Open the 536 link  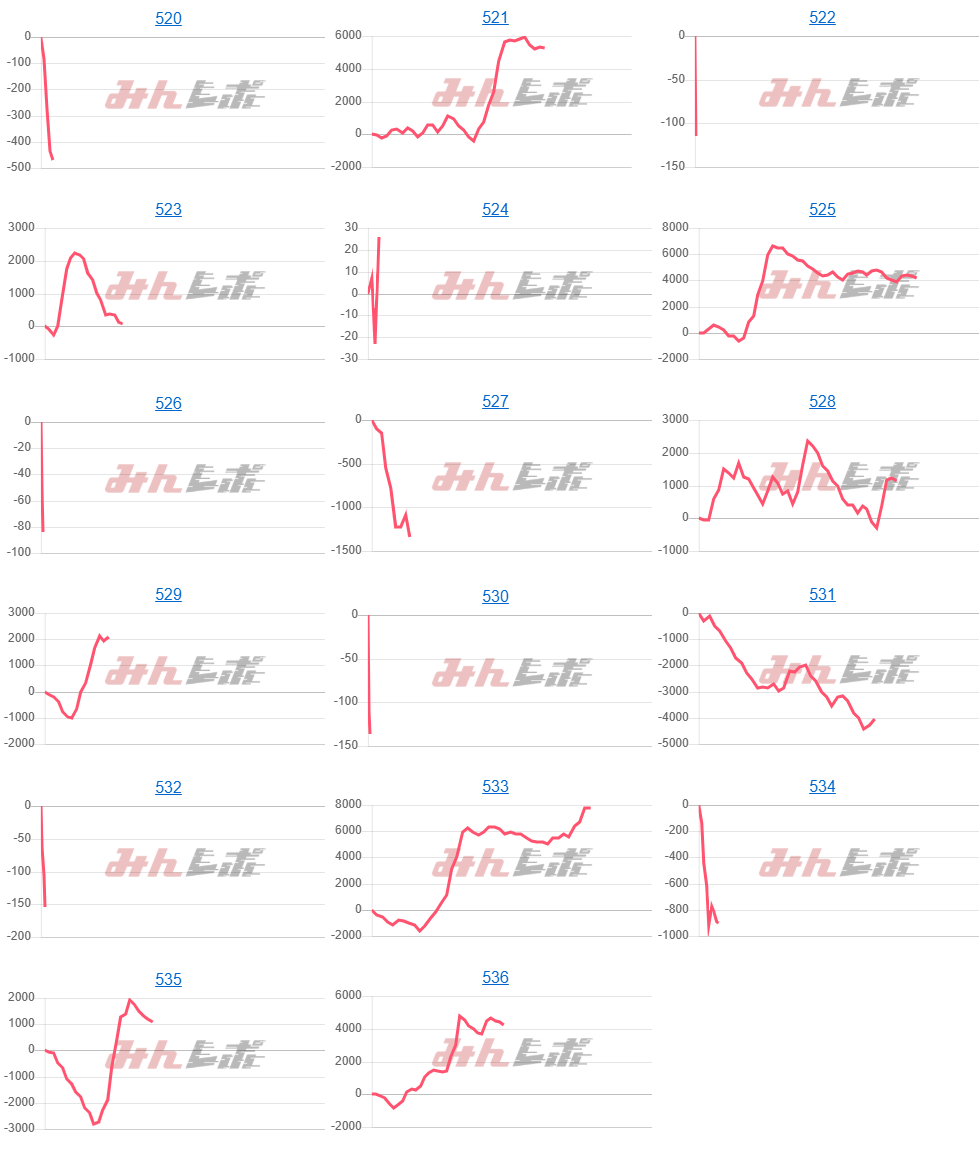pyautogui.click(x=495, y=978)
